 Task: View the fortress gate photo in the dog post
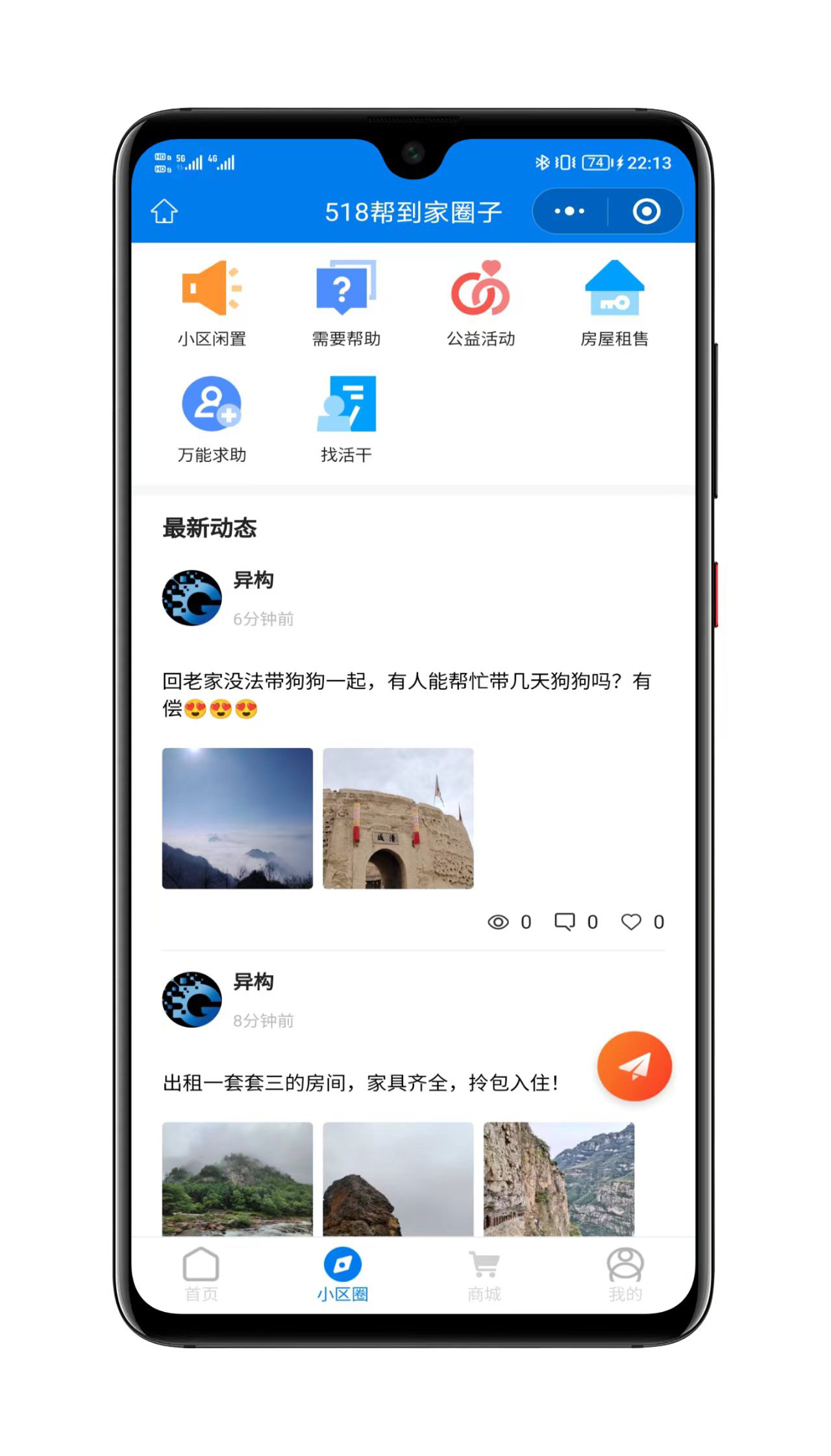(398, 818)
